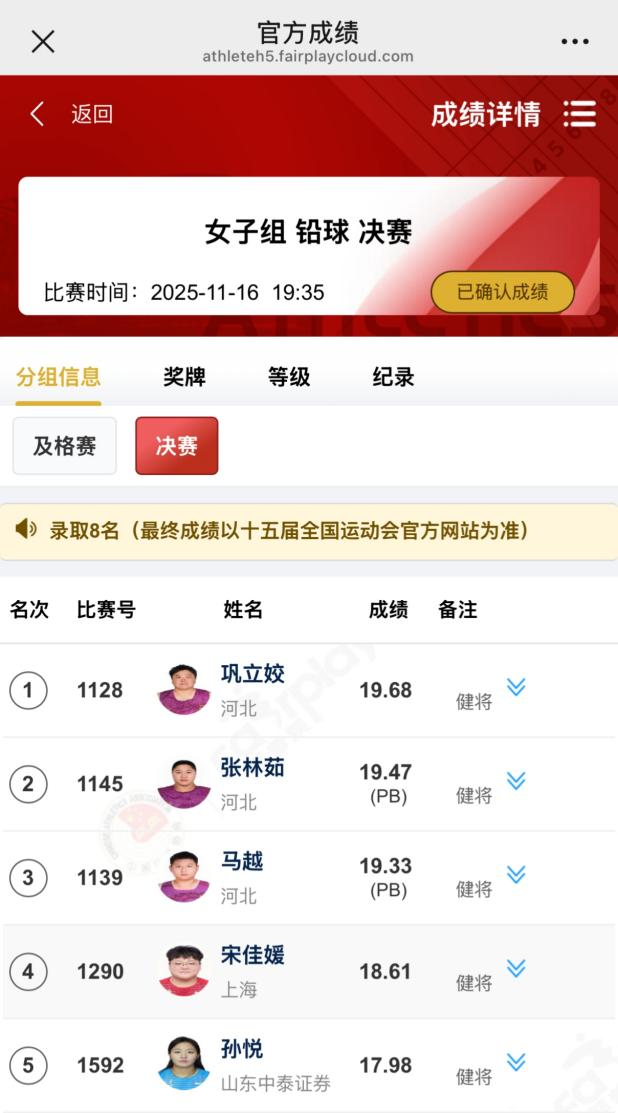Expand details for 孙悦
Screen dimensions: 618x1113
[x=516, y=1062]
